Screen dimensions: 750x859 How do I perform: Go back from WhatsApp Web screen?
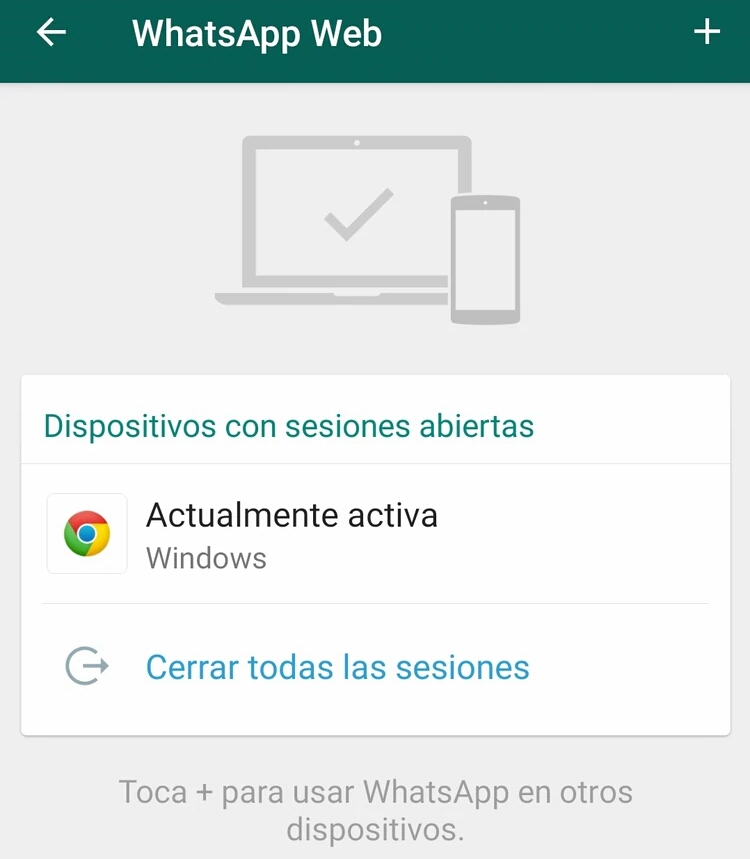point(51,33)
